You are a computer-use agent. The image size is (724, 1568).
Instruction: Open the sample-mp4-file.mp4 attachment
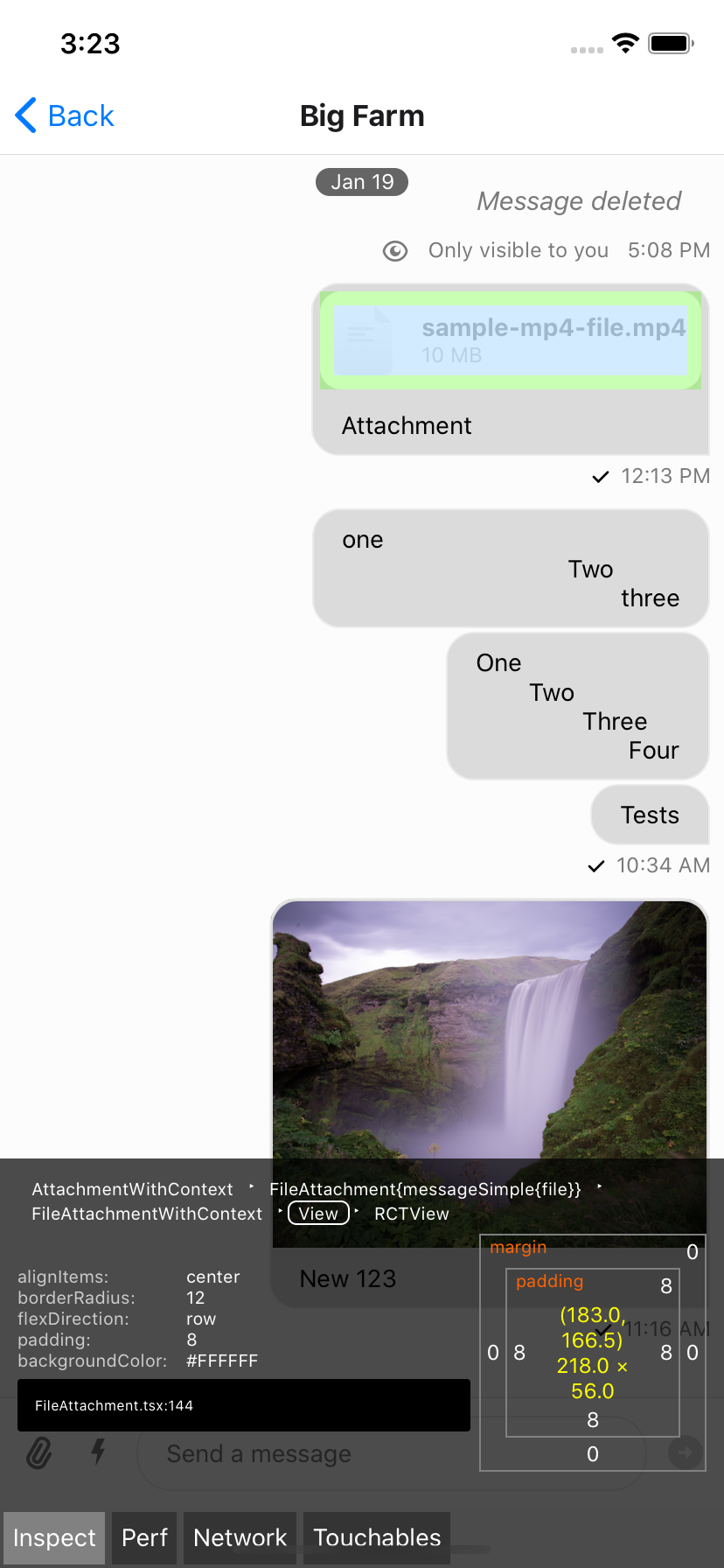click(511, 340)
